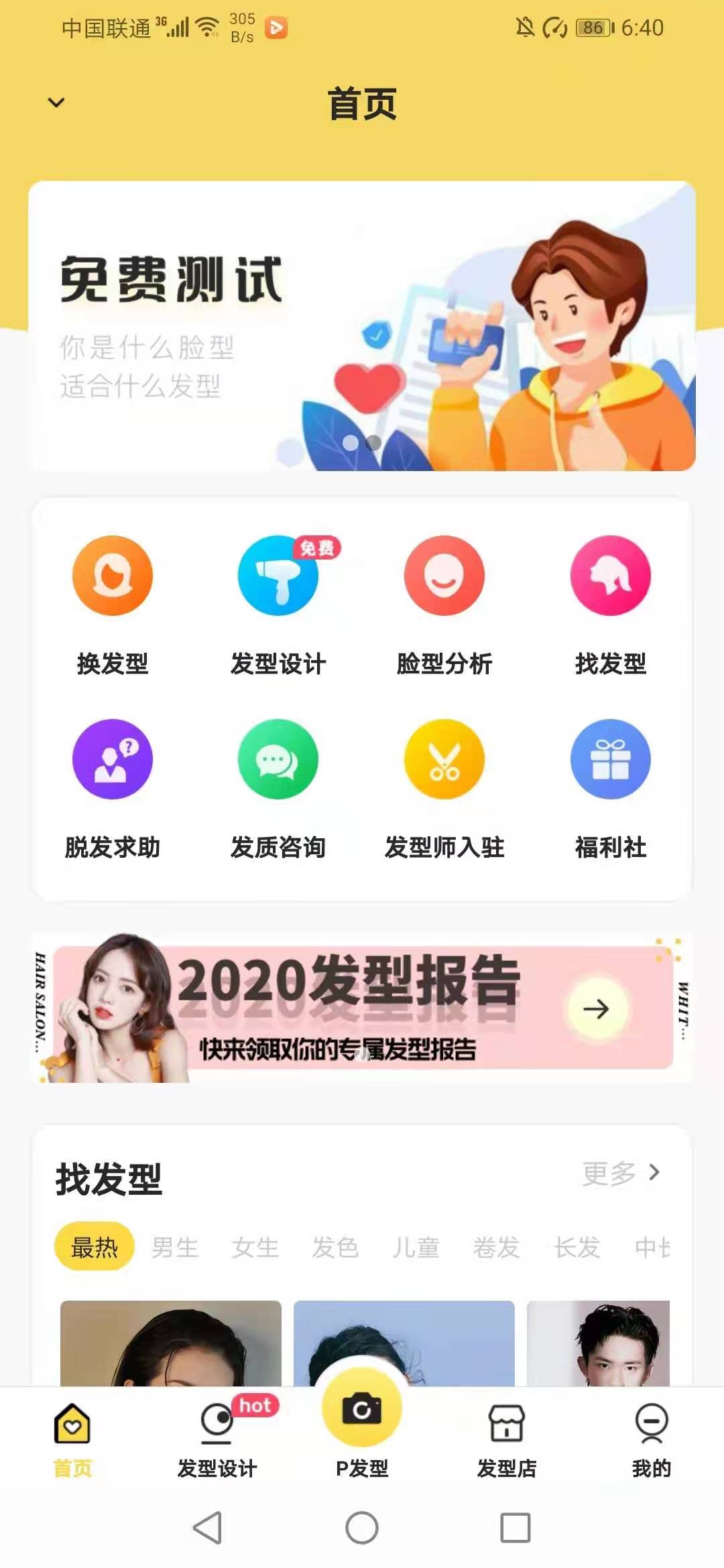The height and width of the screenshot is (1568, 724).
Task: Enable the 女生 filter chip
Action: [257, 1248]
